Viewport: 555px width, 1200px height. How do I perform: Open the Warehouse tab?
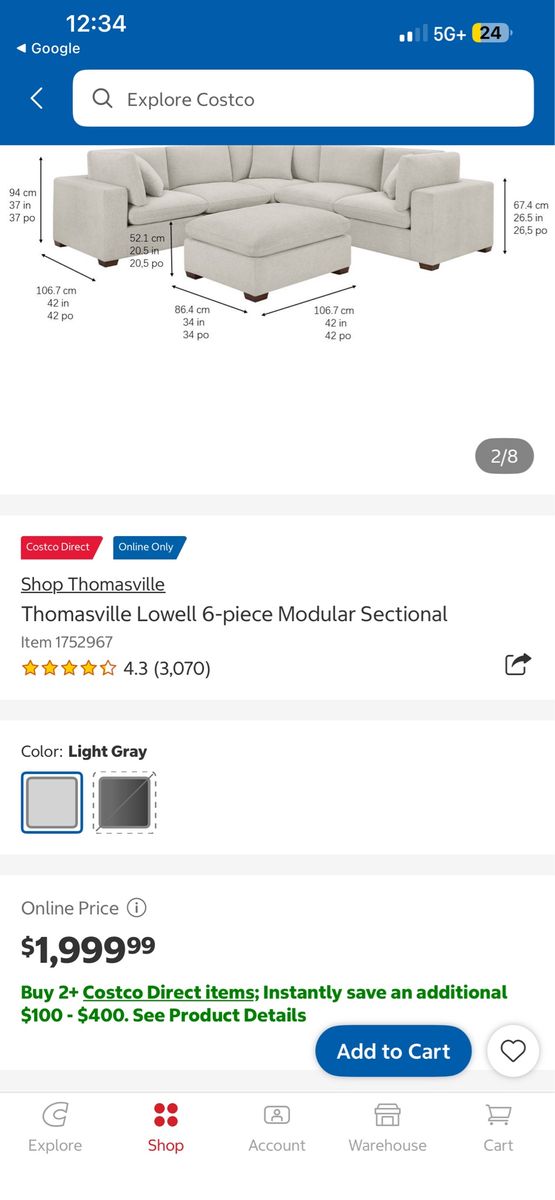(x=387, y=1128)
